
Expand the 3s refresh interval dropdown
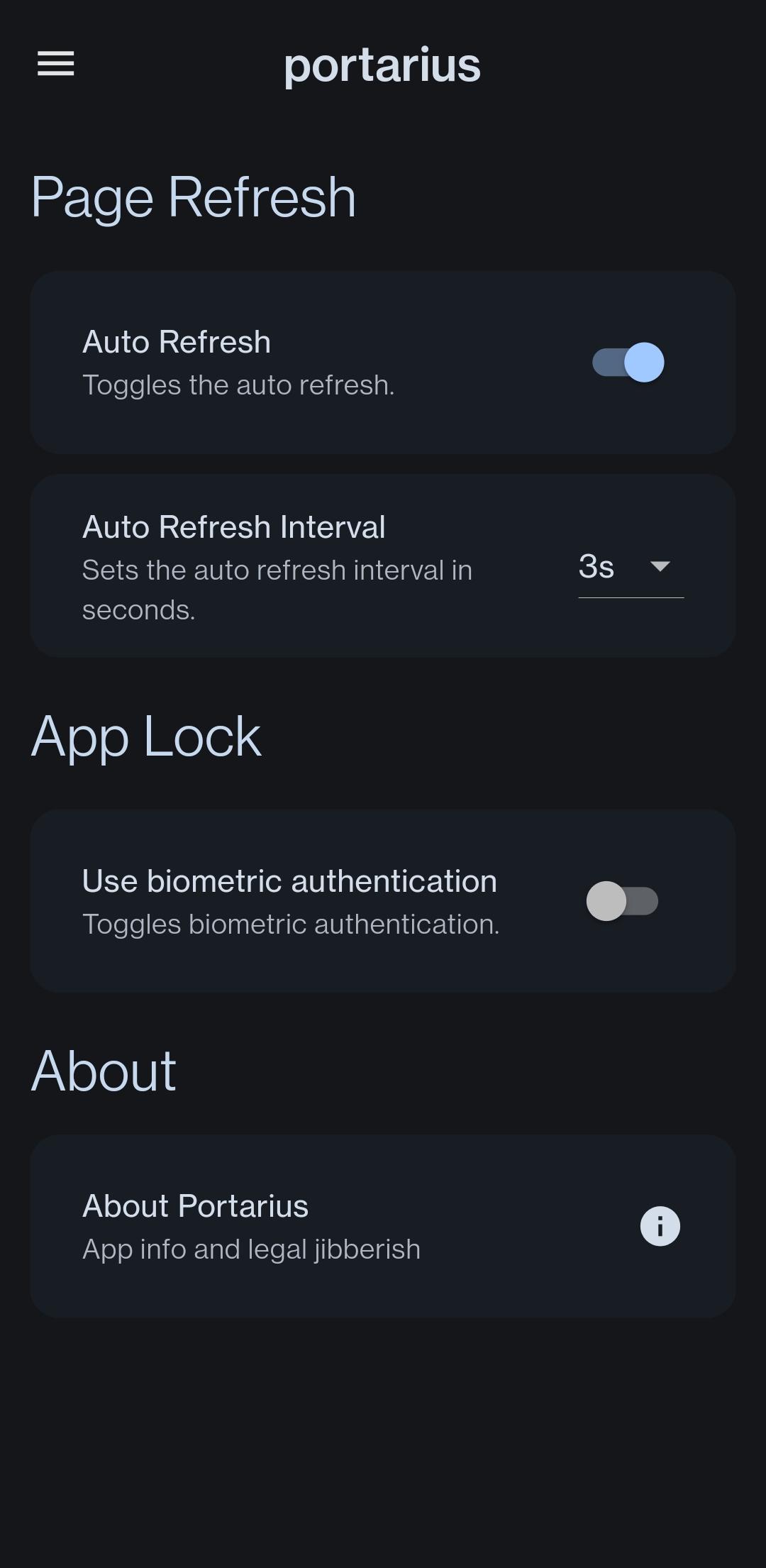(x=631, y=567)
